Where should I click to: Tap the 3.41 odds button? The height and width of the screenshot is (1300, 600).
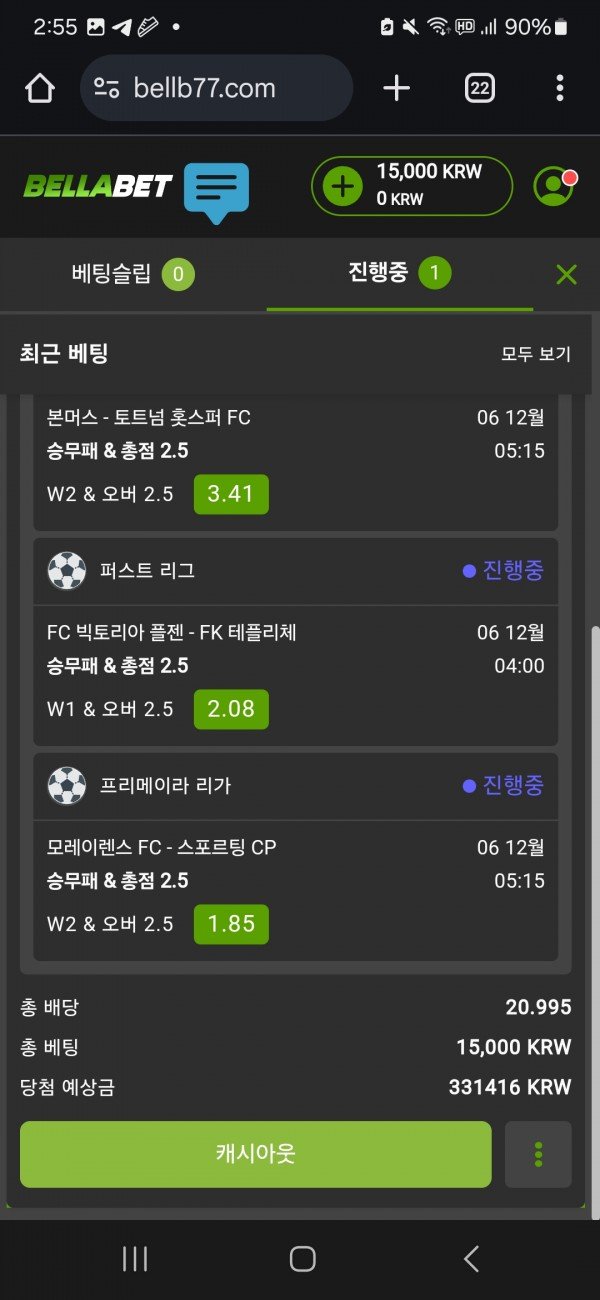[x=231, y=494]
